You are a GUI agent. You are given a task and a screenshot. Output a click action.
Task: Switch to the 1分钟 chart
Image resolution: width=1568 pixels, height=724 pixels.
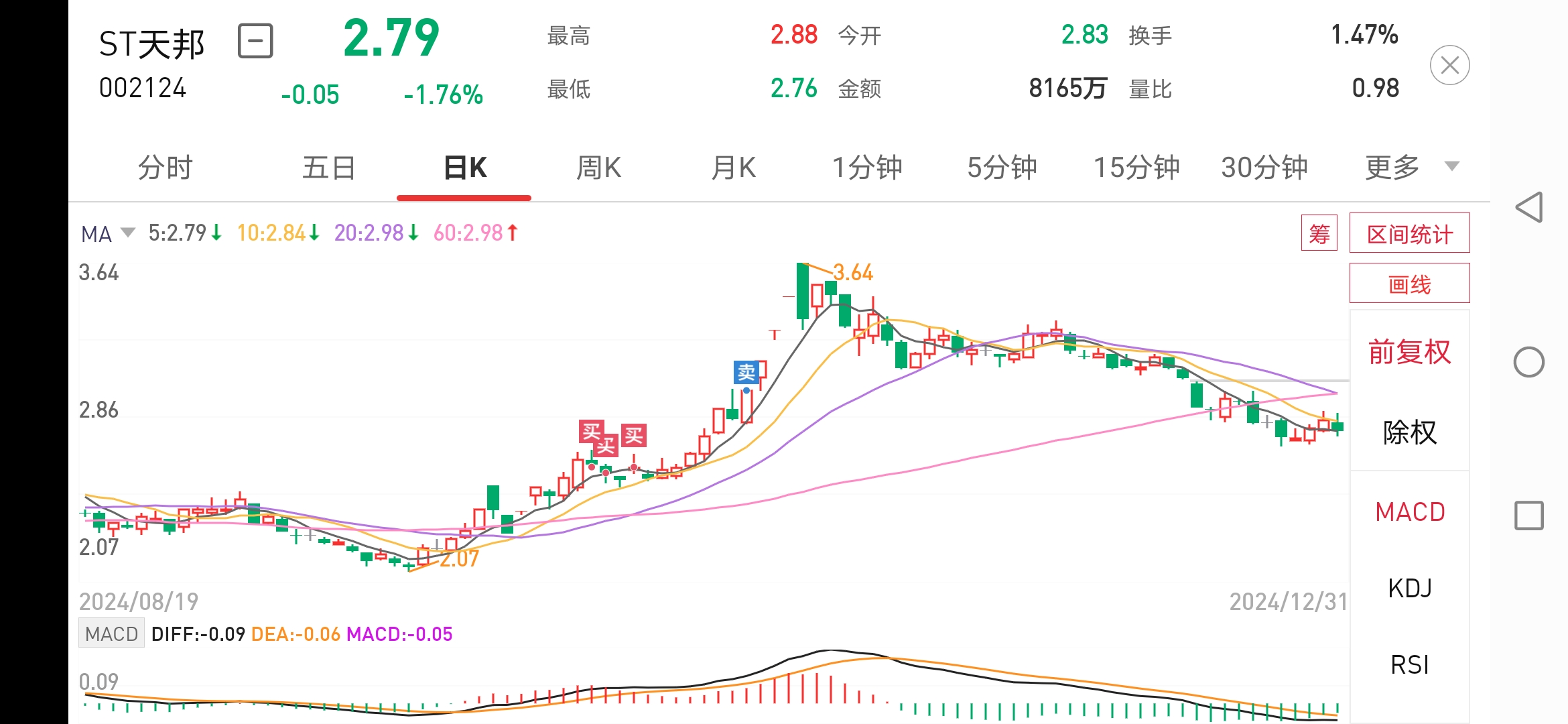click(x=867, y=168)
